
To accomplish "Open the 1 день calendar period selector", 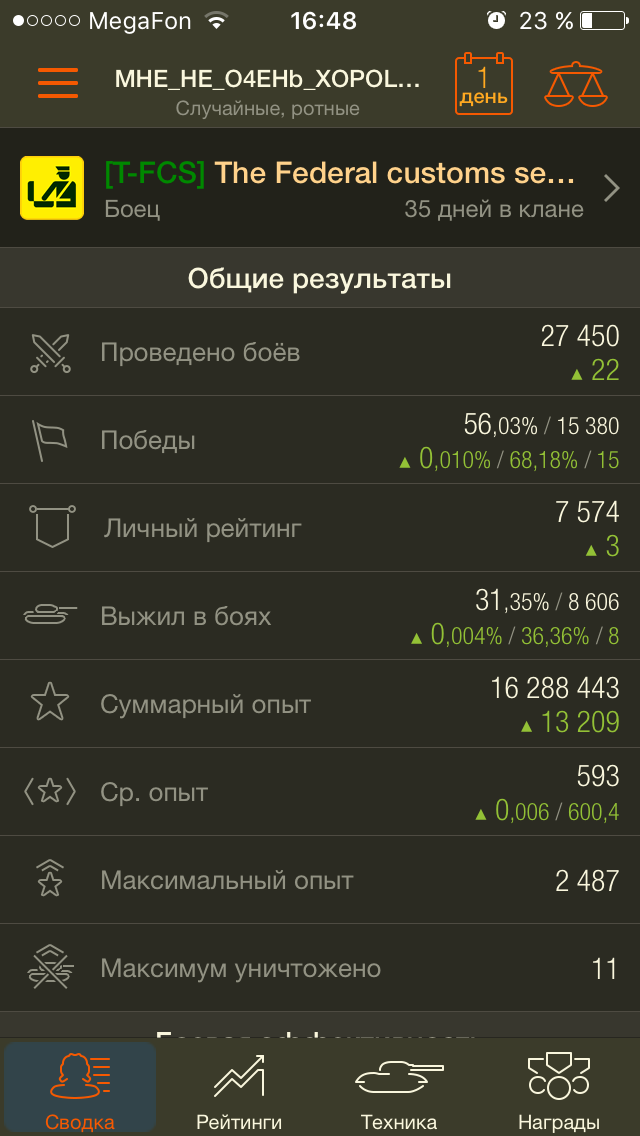I will 483,83.
